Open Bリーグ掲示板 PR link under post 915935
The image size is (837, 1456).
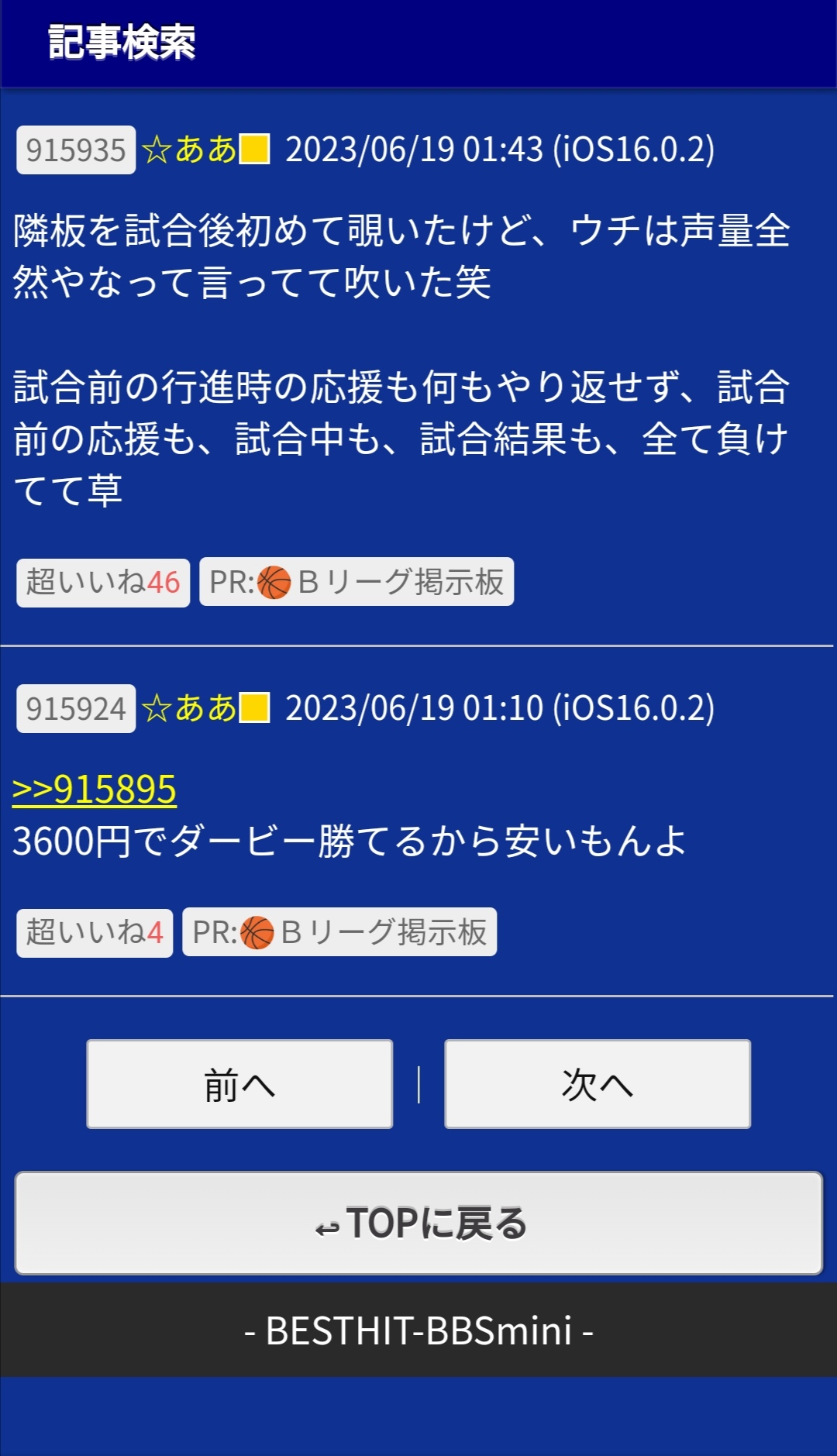[356, 582]
